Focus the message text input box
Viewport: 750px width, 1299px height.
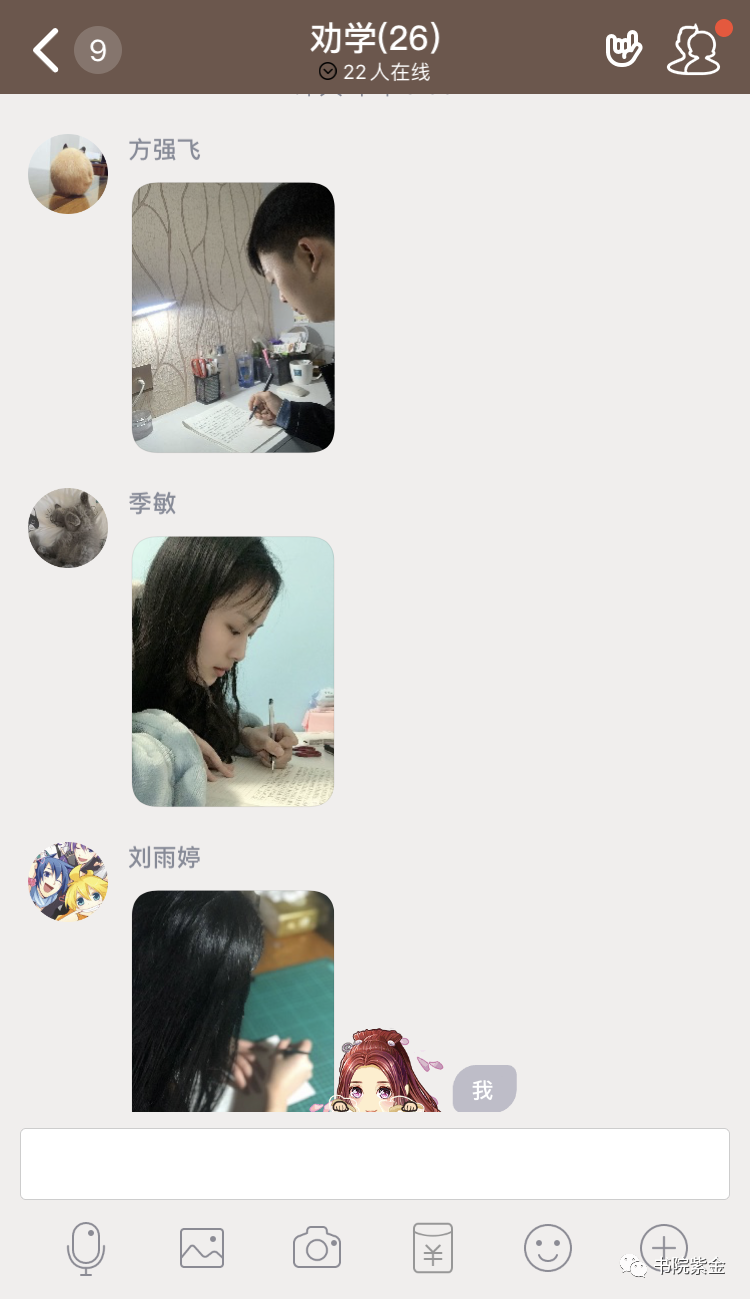tap(375, 1163)
